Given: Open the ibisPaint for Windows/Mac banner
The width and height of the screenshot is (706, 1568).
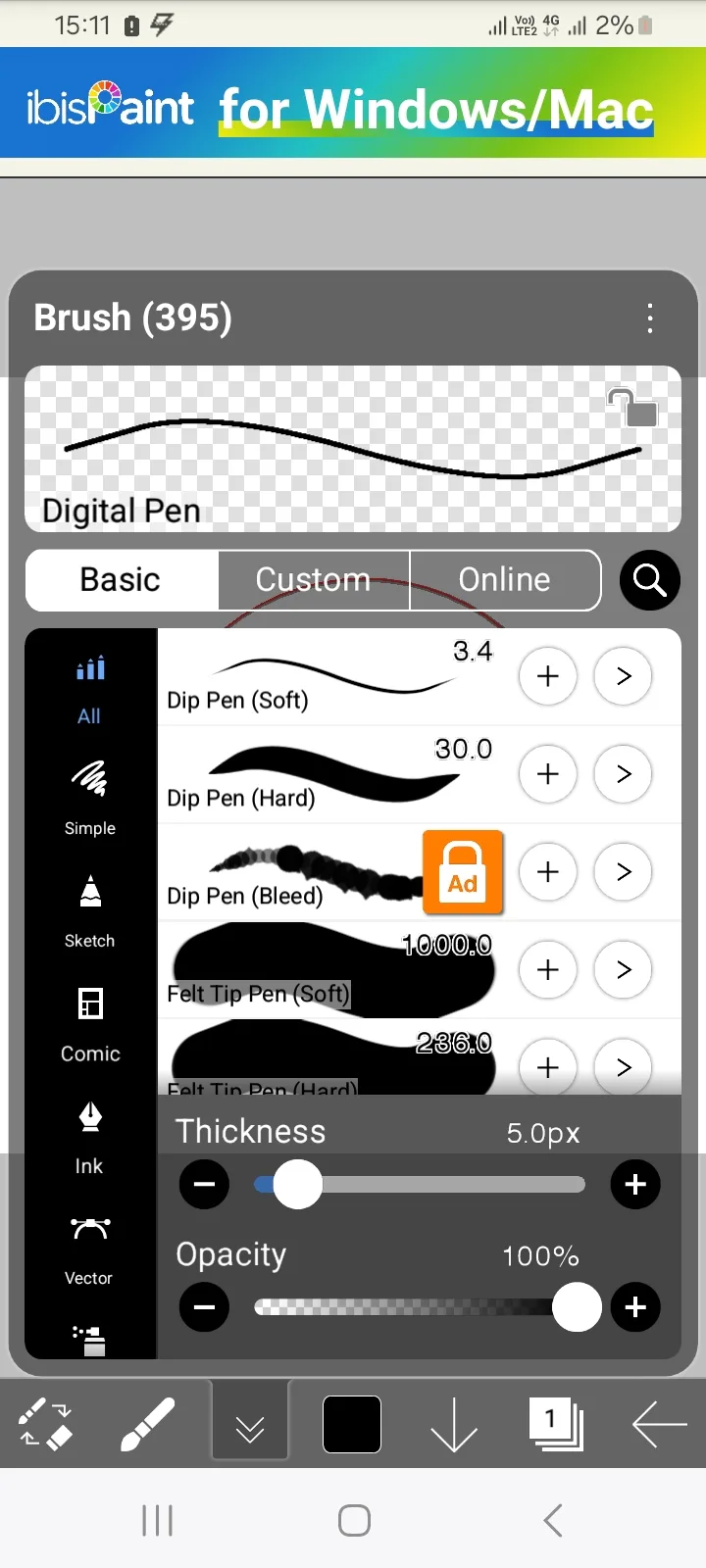Looking at the screenshot, I should [353, 104].
